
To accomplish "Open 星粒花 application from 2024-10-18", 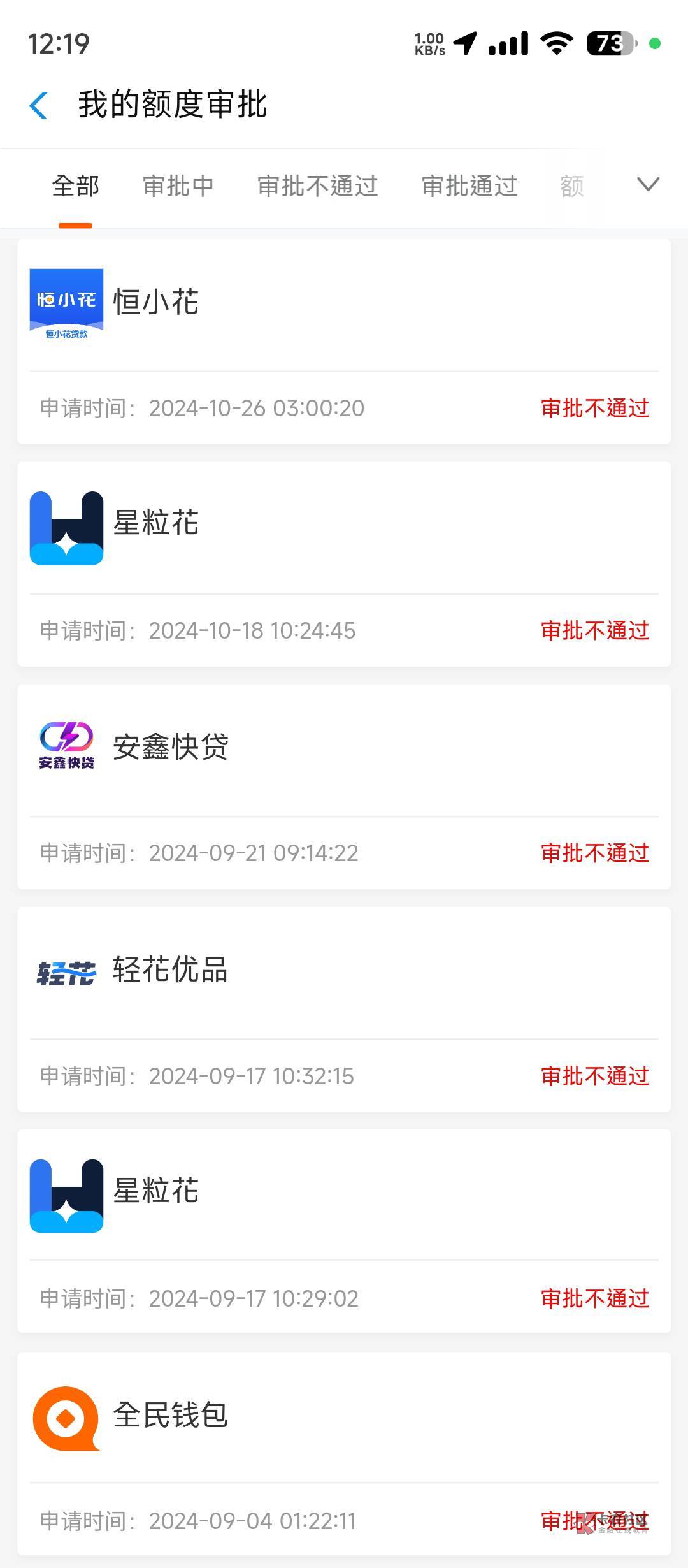I will [x=344, y=564].
